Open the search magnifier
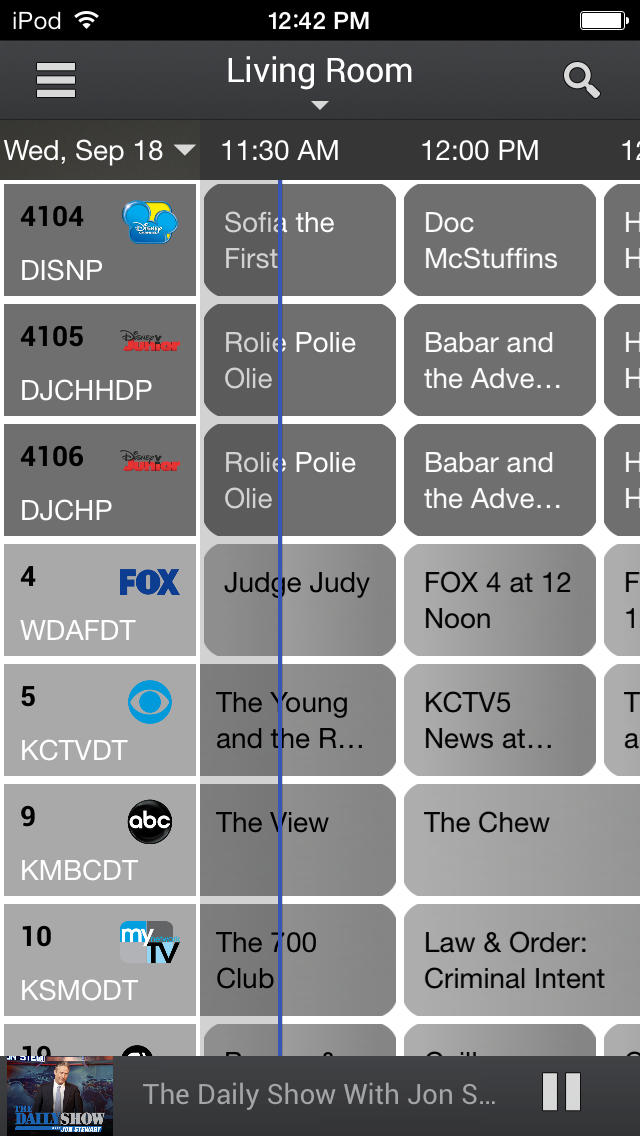Image resolution: width=640 pixels, height=1136 pixels. [581, 80]
